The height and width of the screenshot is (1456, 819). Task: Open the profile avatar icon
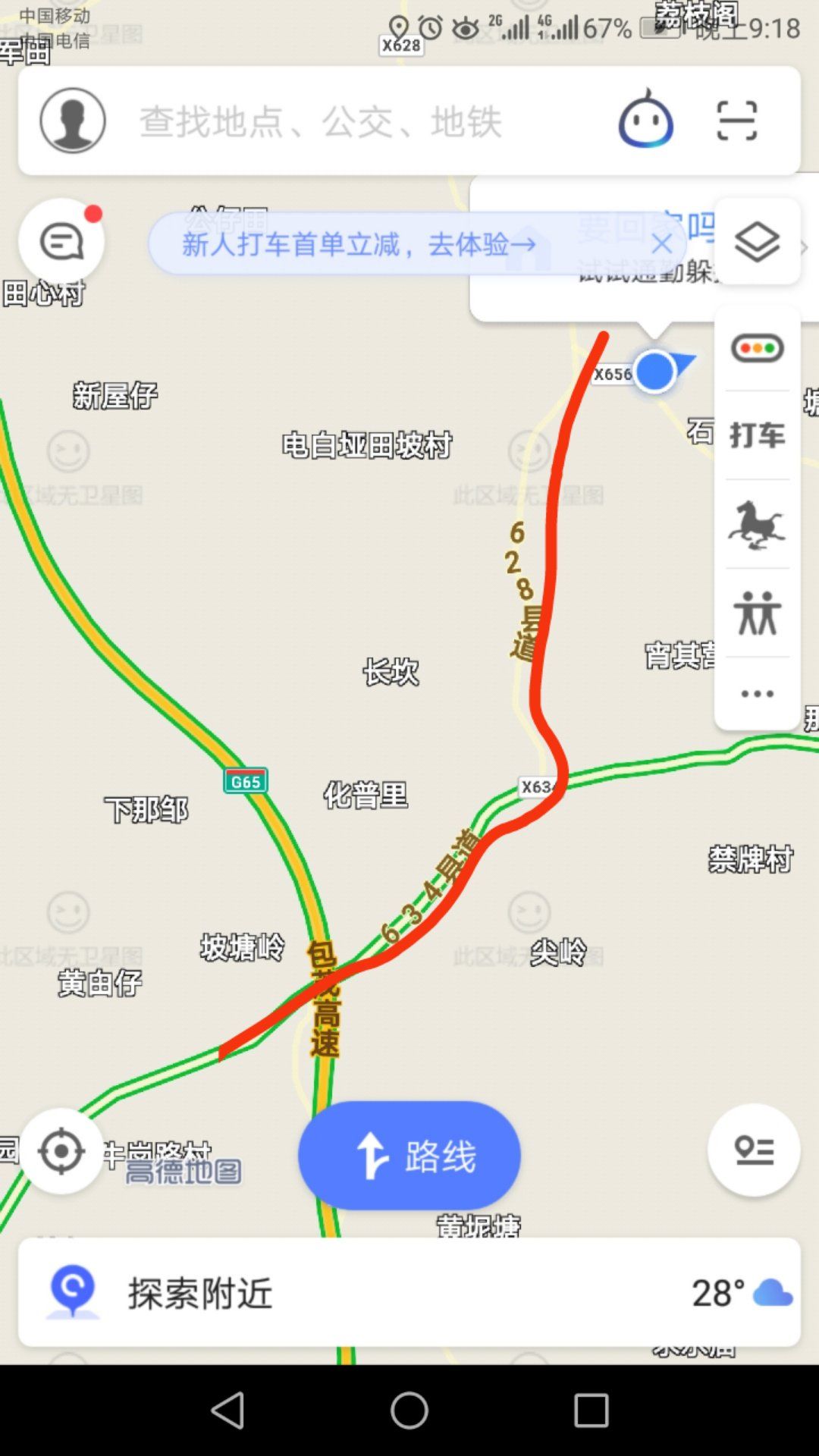(73, 121)
